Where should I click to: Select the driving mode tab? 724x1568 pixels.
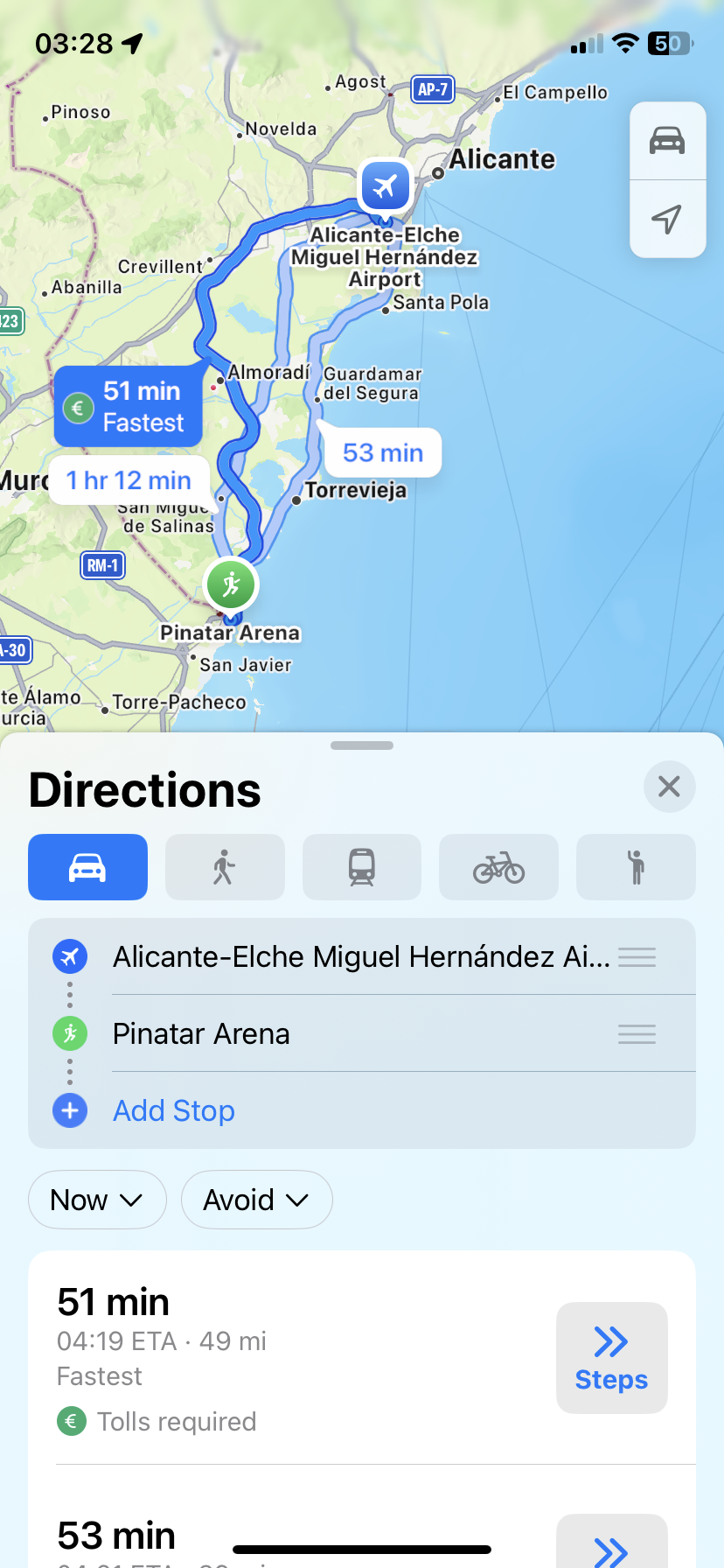tap(87, 867)
